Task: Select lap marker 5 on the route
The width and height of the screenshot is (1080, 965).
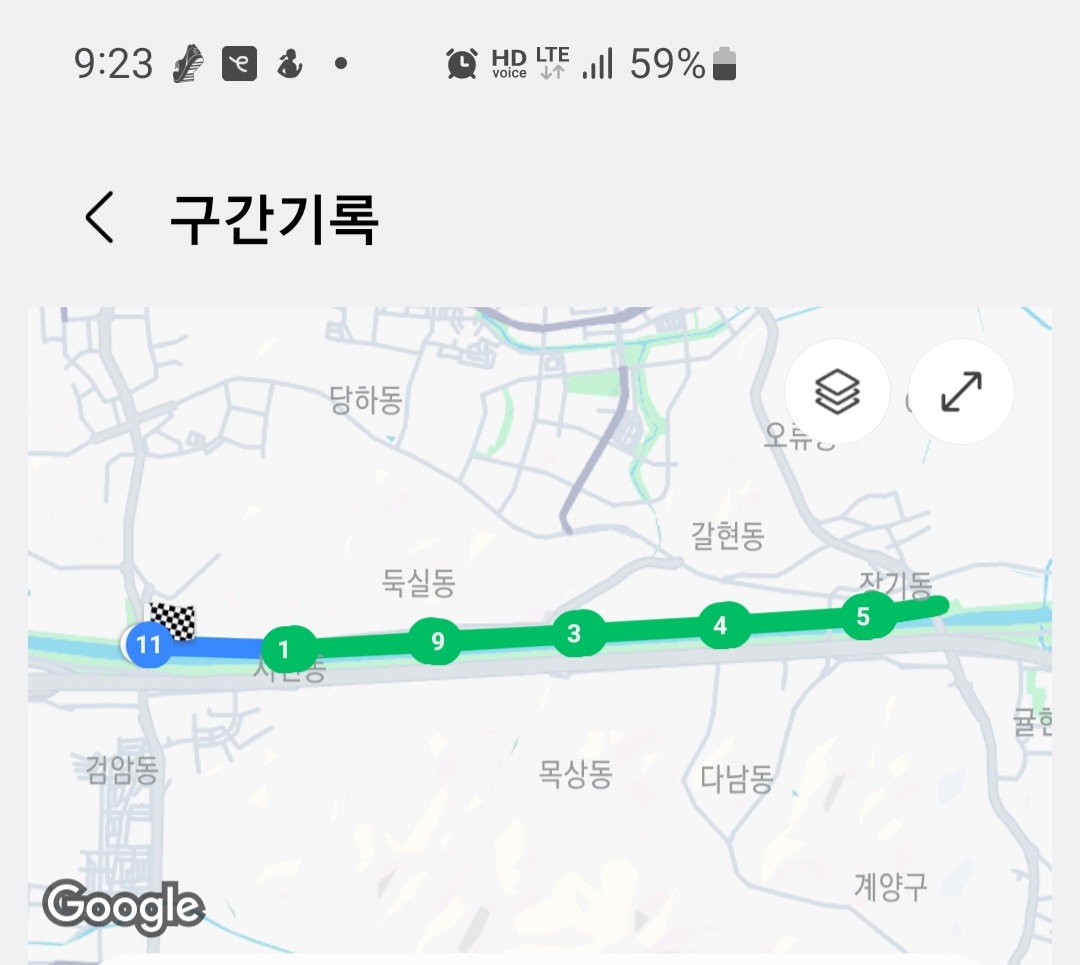Action: click(x=864, y=617)
